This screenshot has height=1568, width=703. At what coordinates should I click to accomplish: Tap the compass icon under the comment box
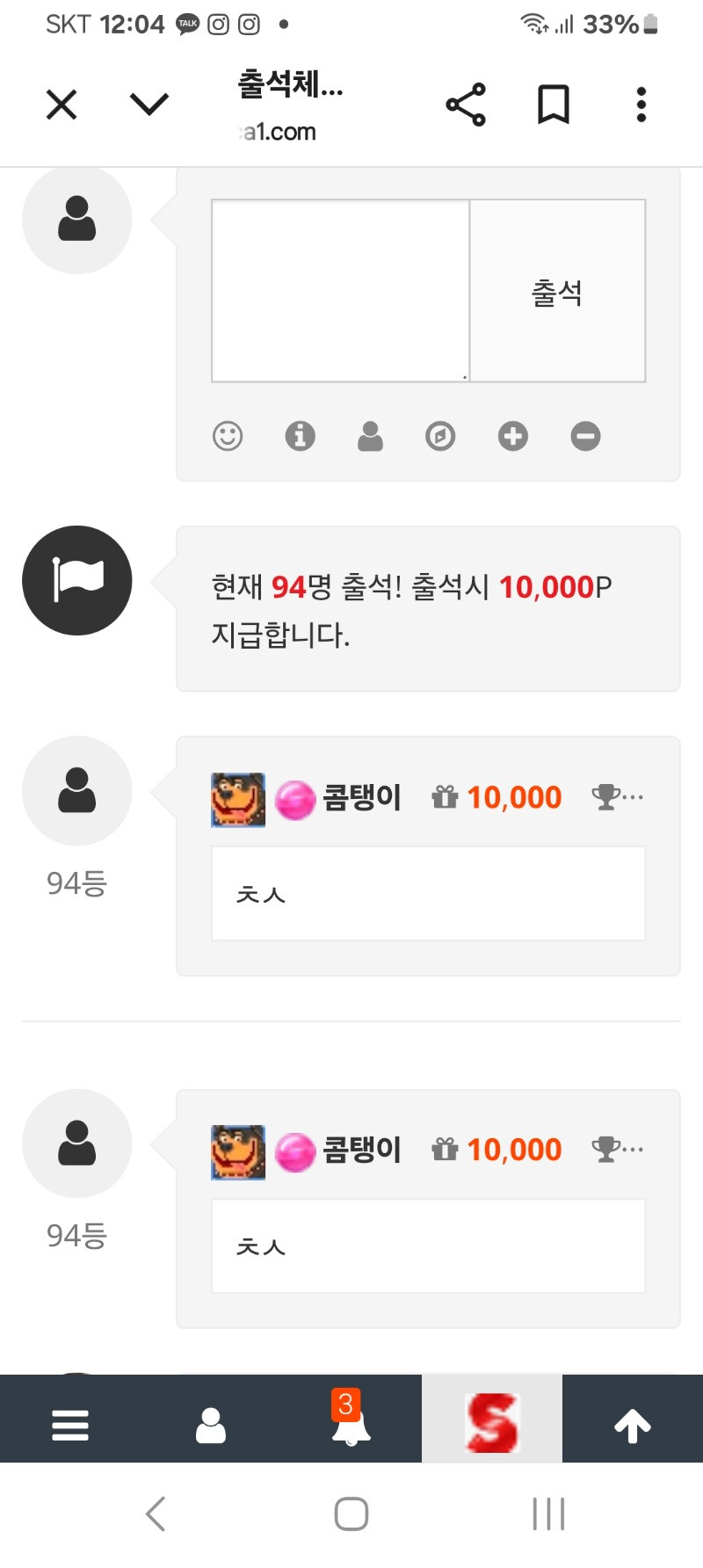click(440, 436)
